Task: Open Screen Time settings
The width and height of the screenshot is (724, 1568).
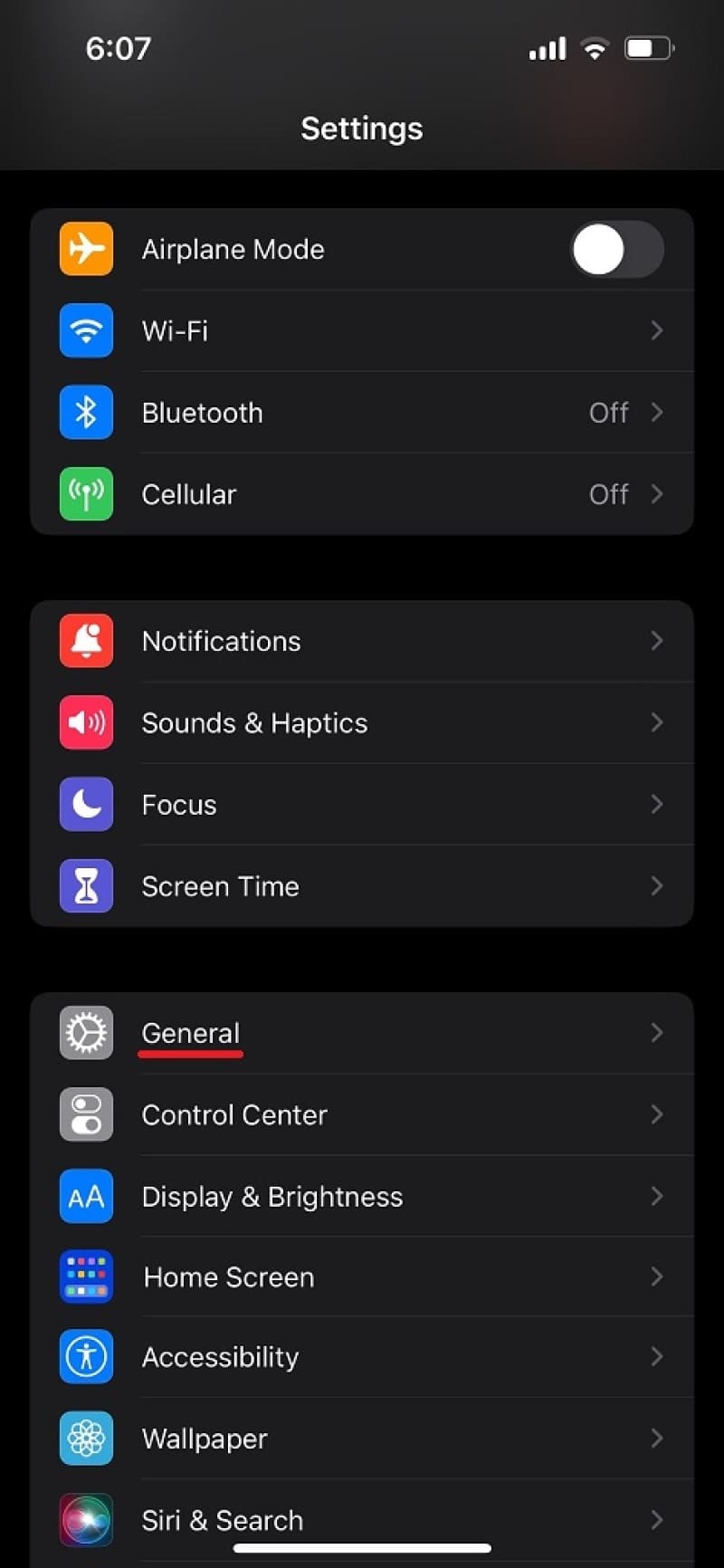Action: pos(362,885)
